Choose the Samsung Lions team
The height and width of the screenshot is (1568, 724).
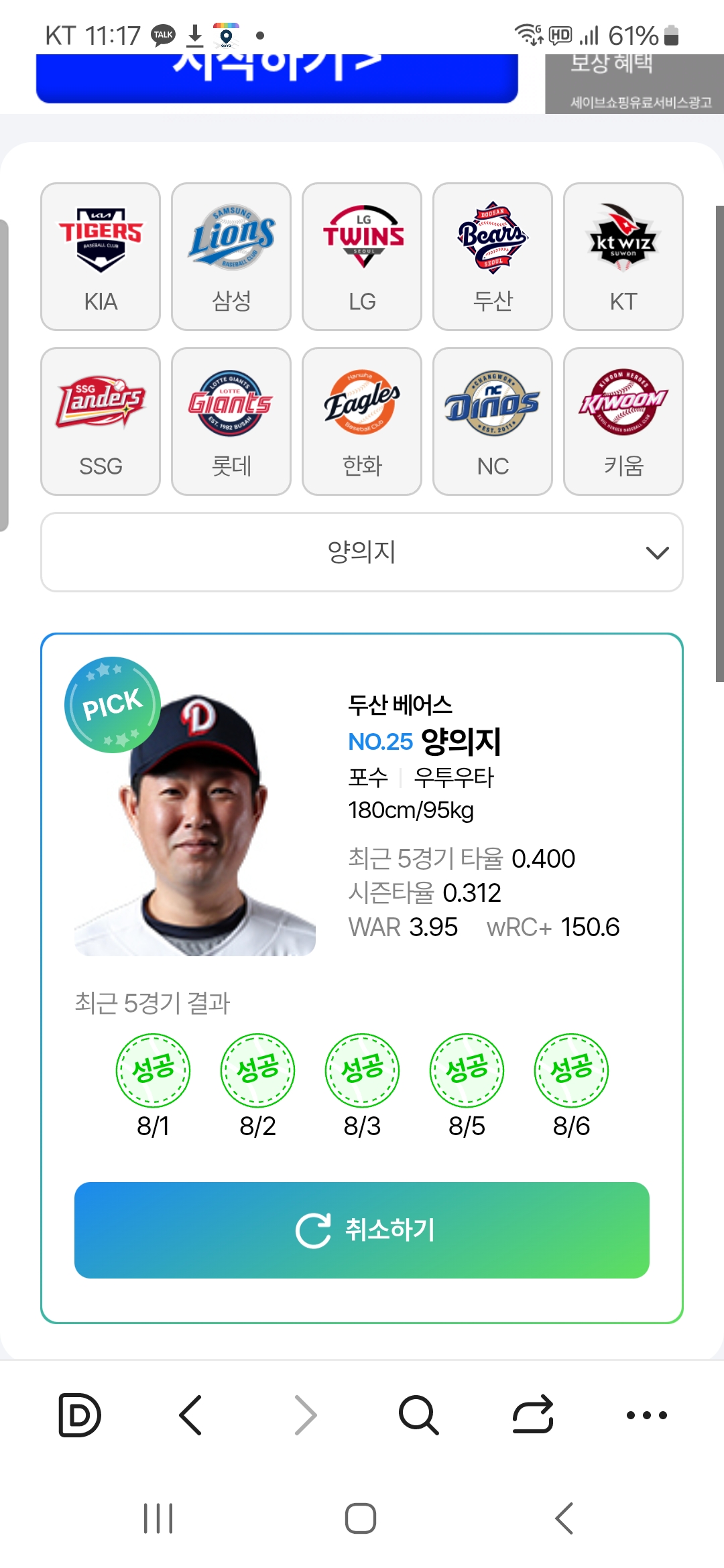(231, 257)
